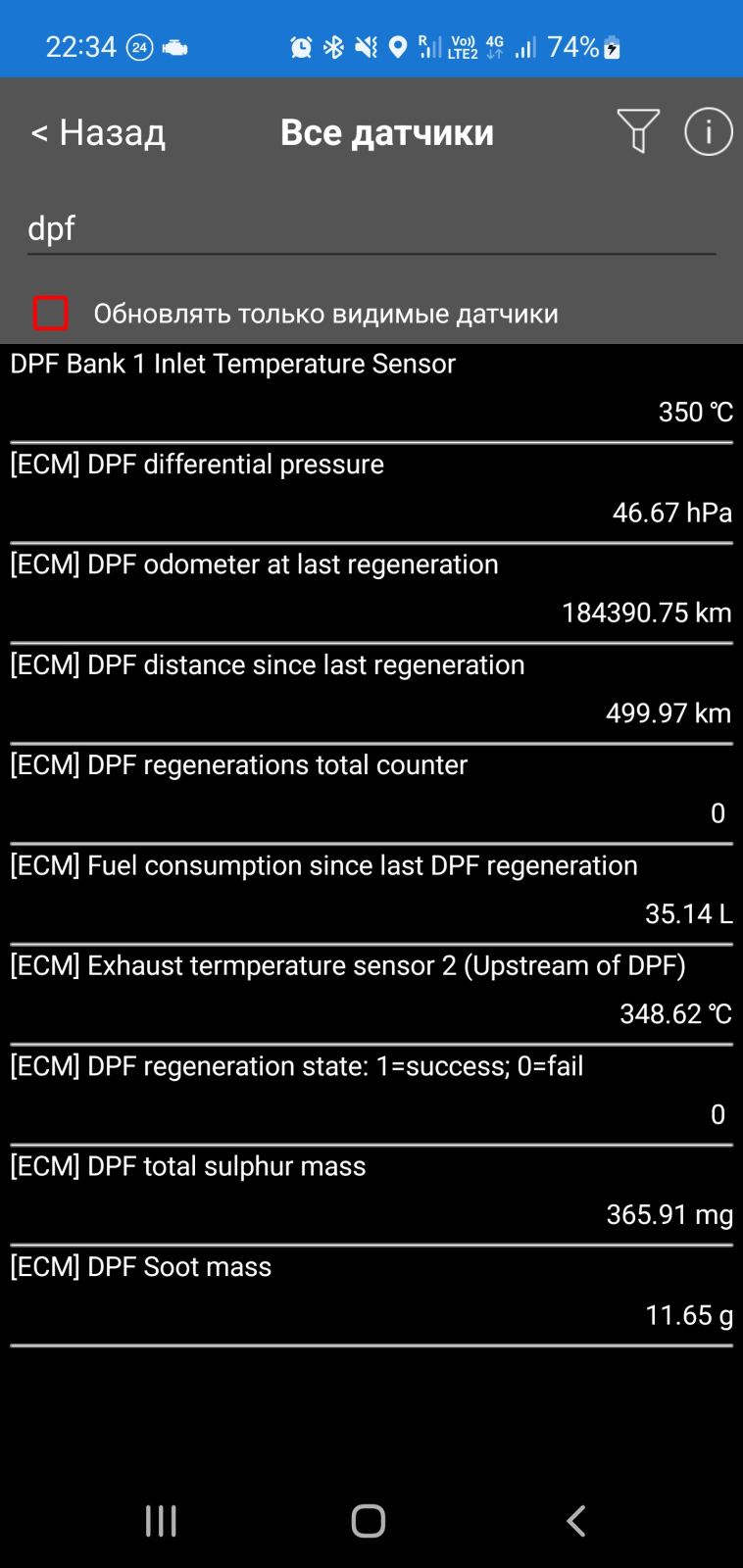The width and height of the screenshot is (743, 1568).
Task: Open Fuel consumption since last DPF regeneration
Action: [371, 890]
